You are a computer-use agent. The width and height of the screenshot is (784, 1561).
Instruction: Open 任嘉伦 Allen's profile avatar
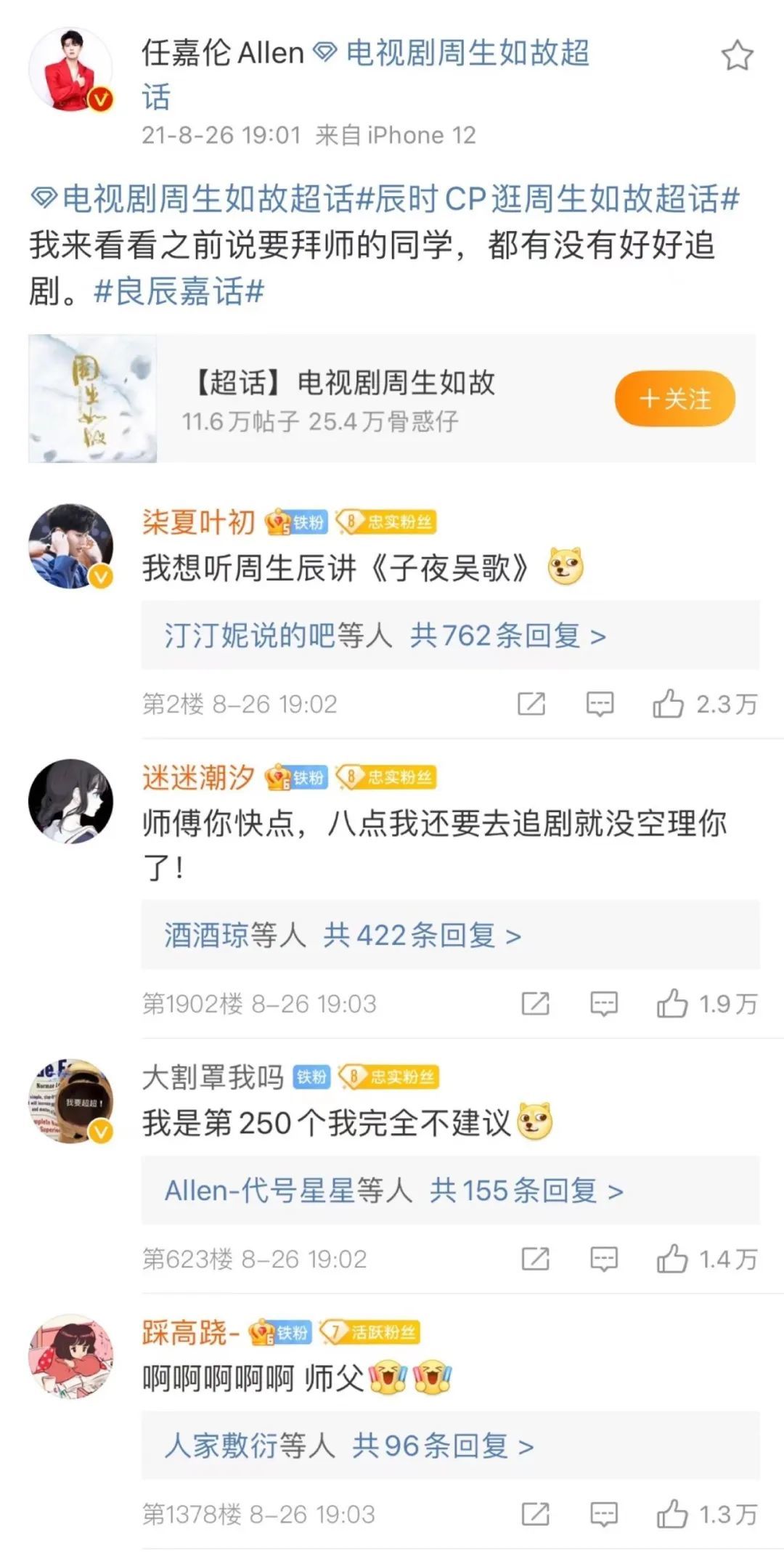click(x=70, y=70)
